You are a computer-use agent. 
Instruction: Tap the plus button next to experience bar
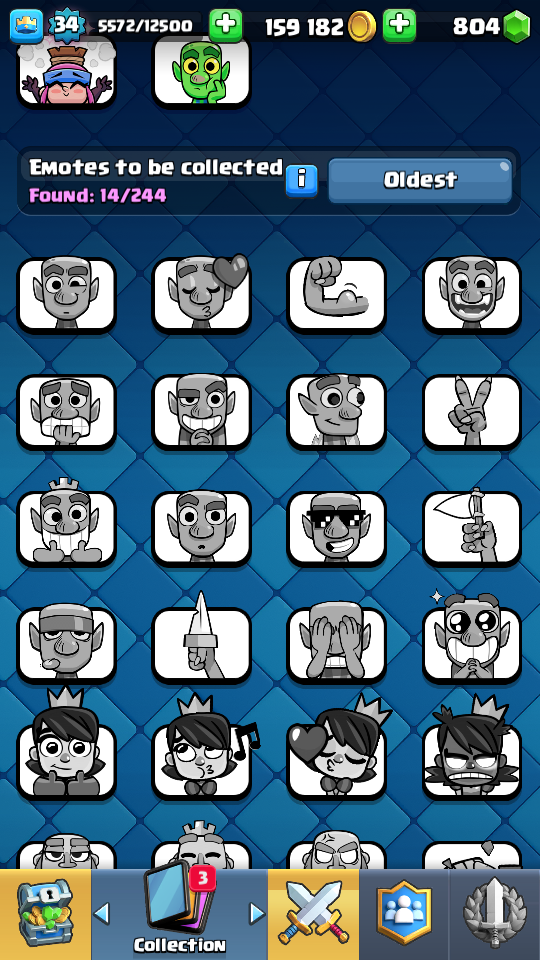pyautogui.click(x=225, y=26)
